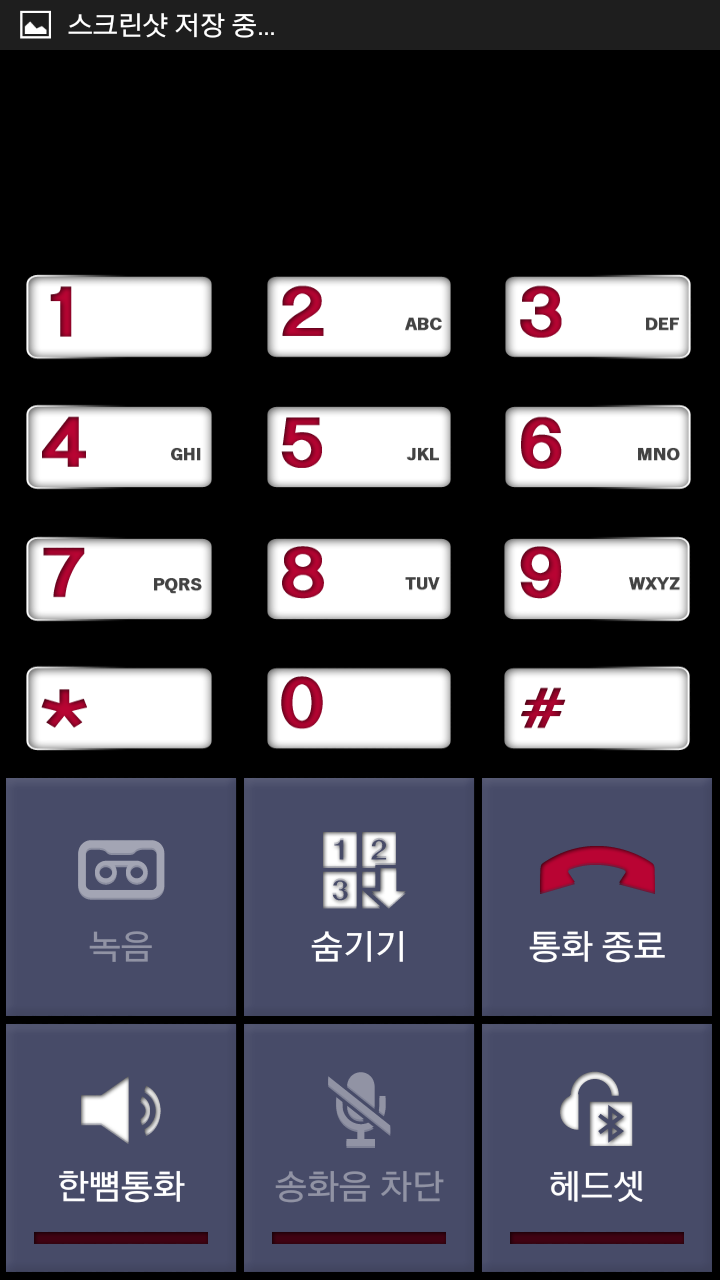Tap the 3 DEF key

pos(597,317)
